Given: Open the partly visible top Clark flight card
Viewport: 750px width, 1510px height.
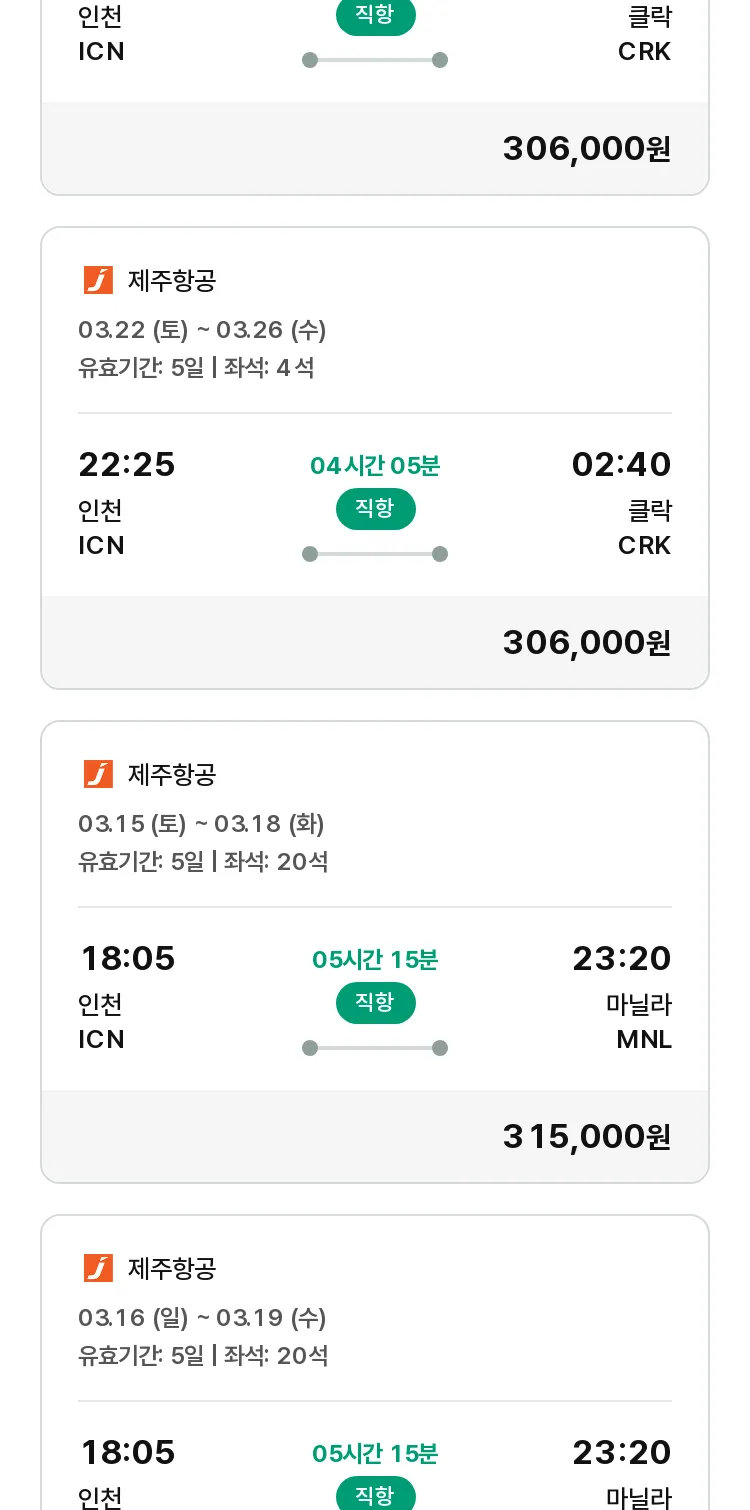Looking at the screenshot, I should tap(375, 97).
